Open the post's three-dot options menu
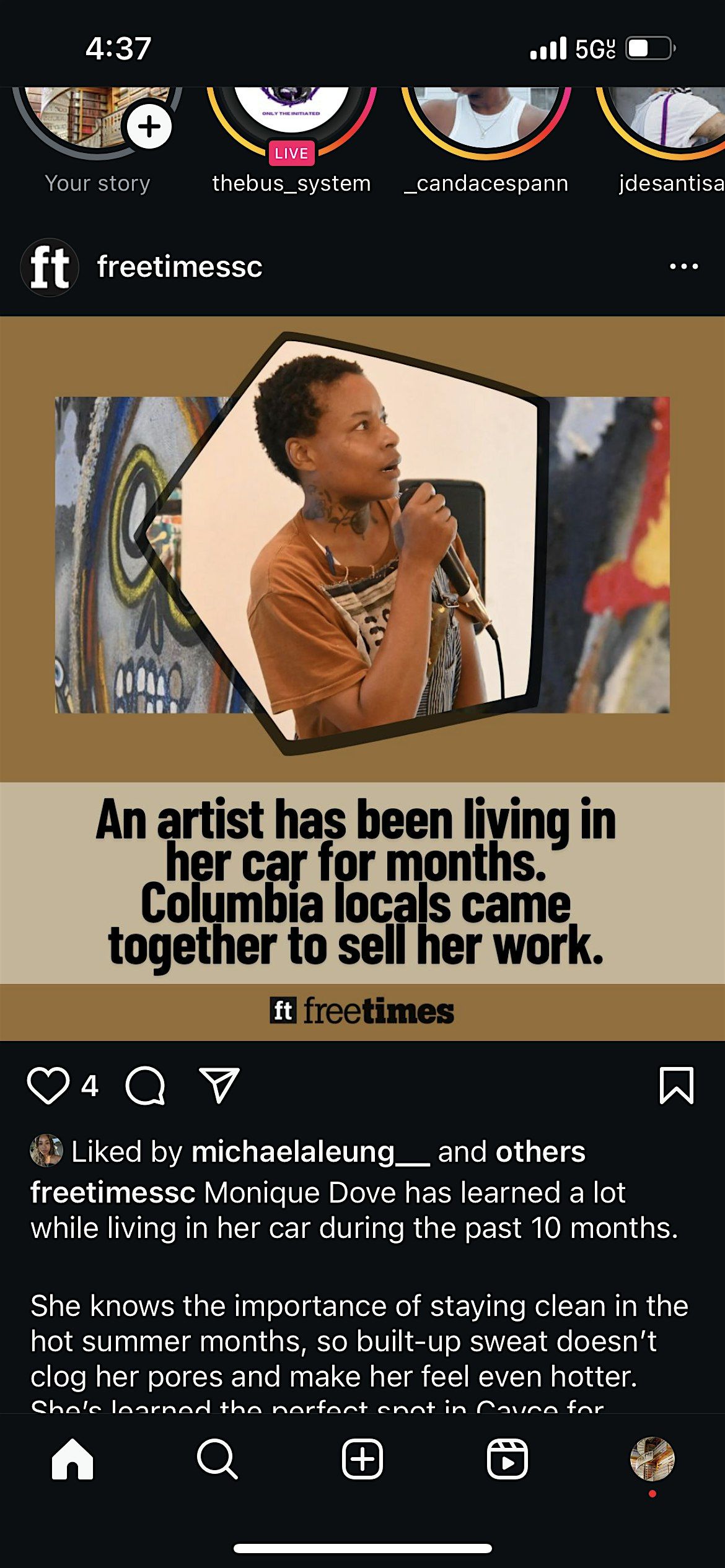 [x=683, y=267]
